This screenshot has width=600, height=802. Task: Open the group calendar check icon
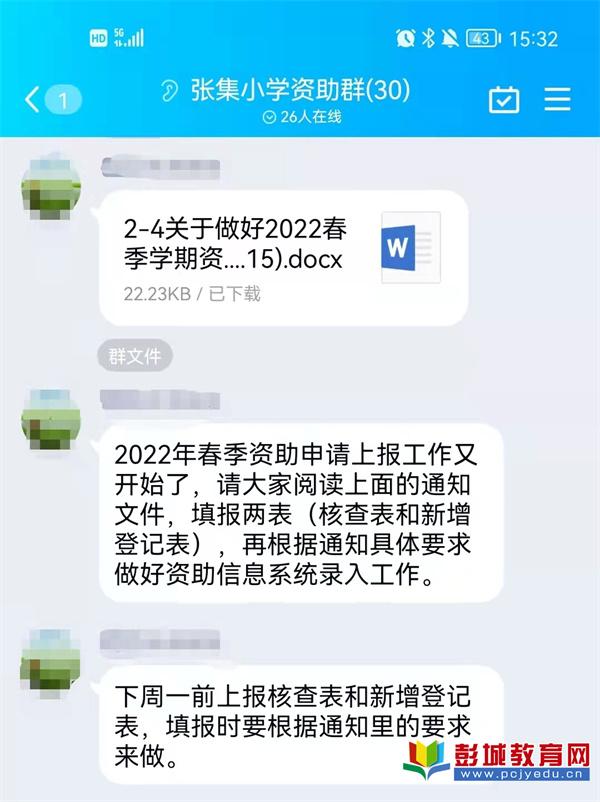pyautogui.click(x=504, y=99)
